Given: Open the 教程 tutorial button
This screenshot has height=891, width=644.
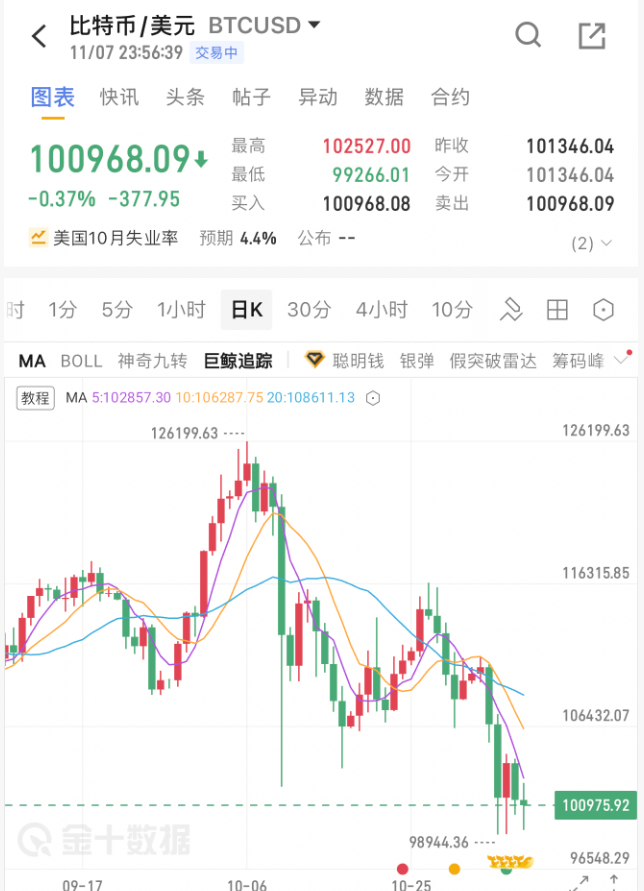Looking at the screenshot, I should pyautogui.click(x=35, y=397).
